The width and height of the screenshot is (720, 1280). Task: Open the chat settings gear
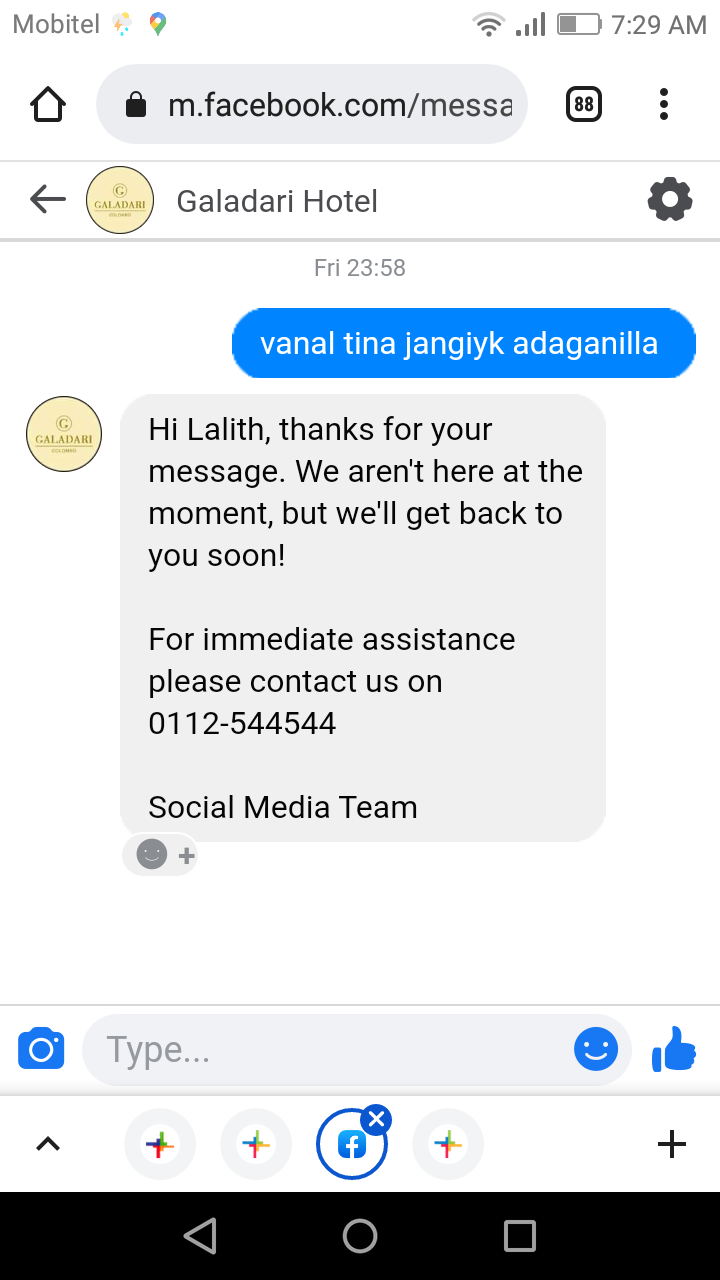coord(670,200)
